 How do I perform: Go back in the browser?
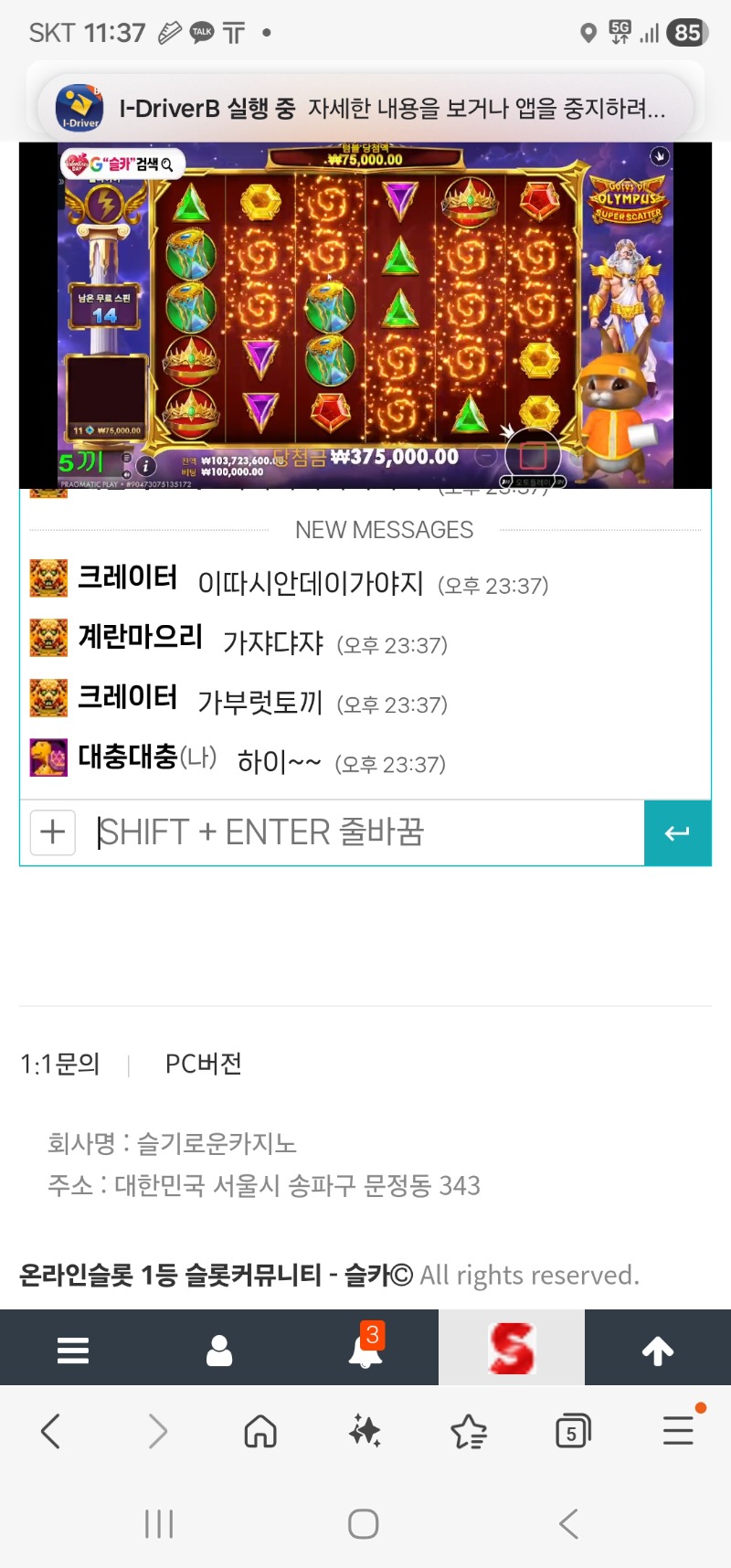[x=51, y=1431]
